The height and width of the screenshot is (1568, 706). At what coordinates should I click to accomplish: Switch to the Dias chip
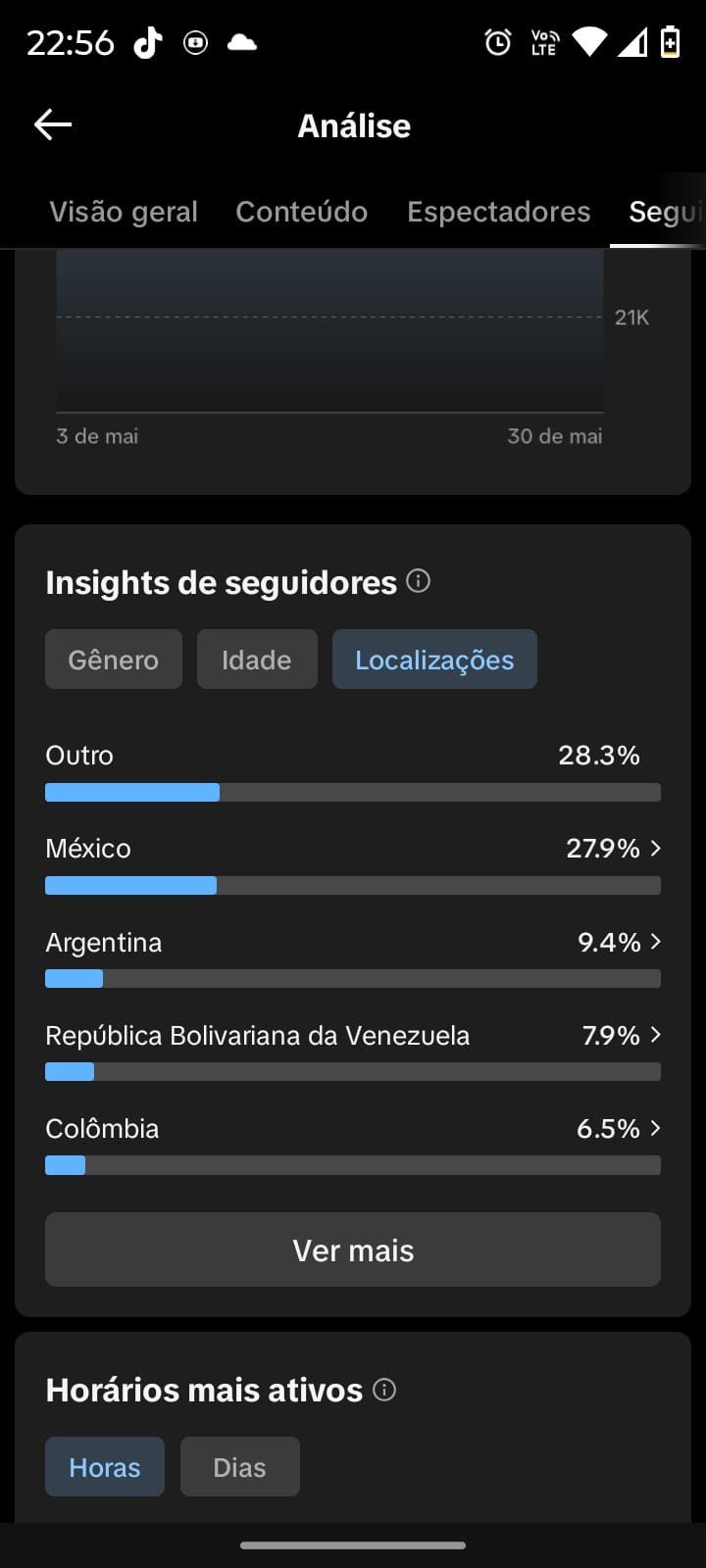(x=240, y=1467)
